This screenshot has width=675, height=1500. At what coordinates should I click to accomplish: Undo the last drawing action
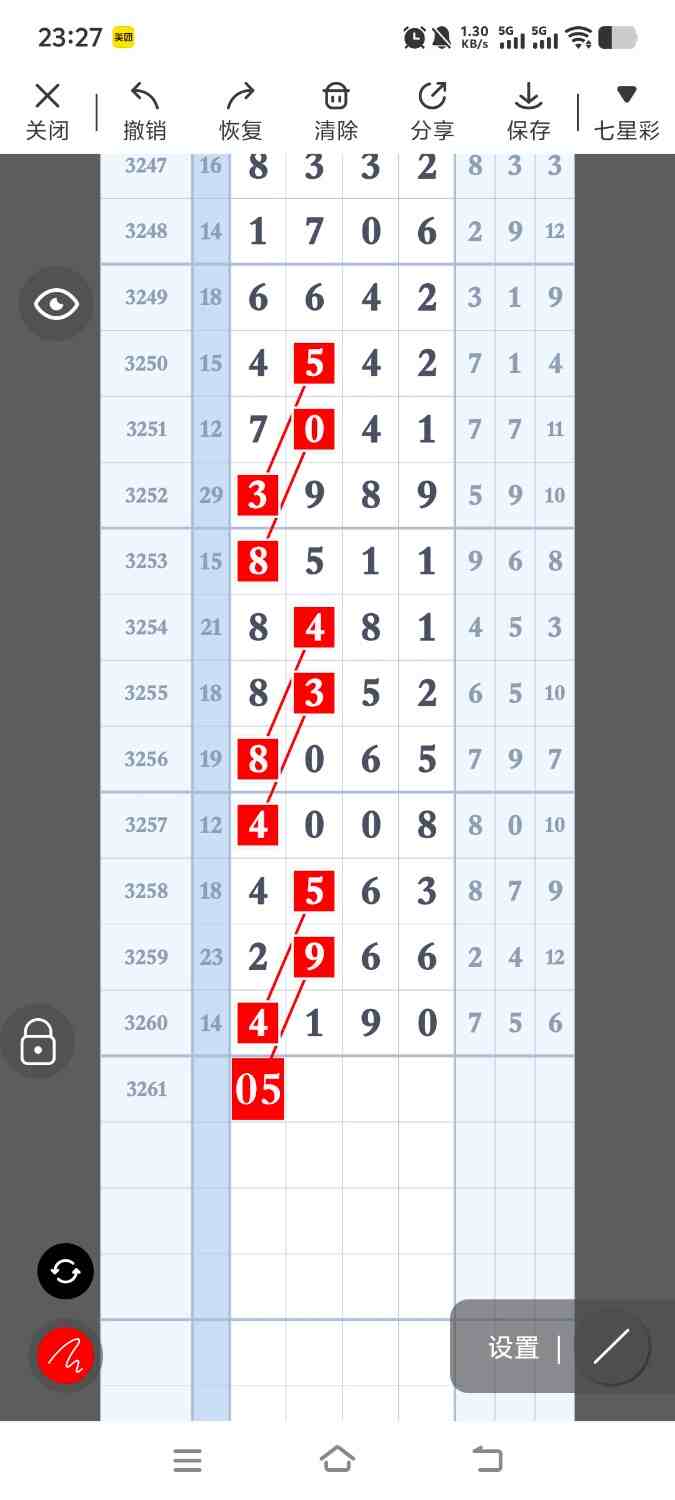click(145, 111)
